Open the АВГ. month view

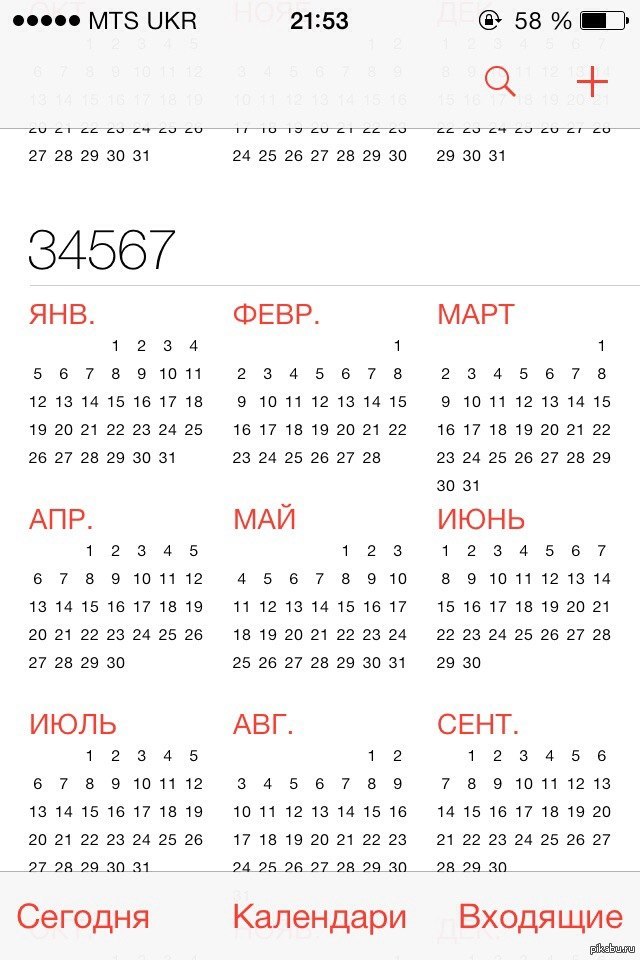[x=263, y=723]
